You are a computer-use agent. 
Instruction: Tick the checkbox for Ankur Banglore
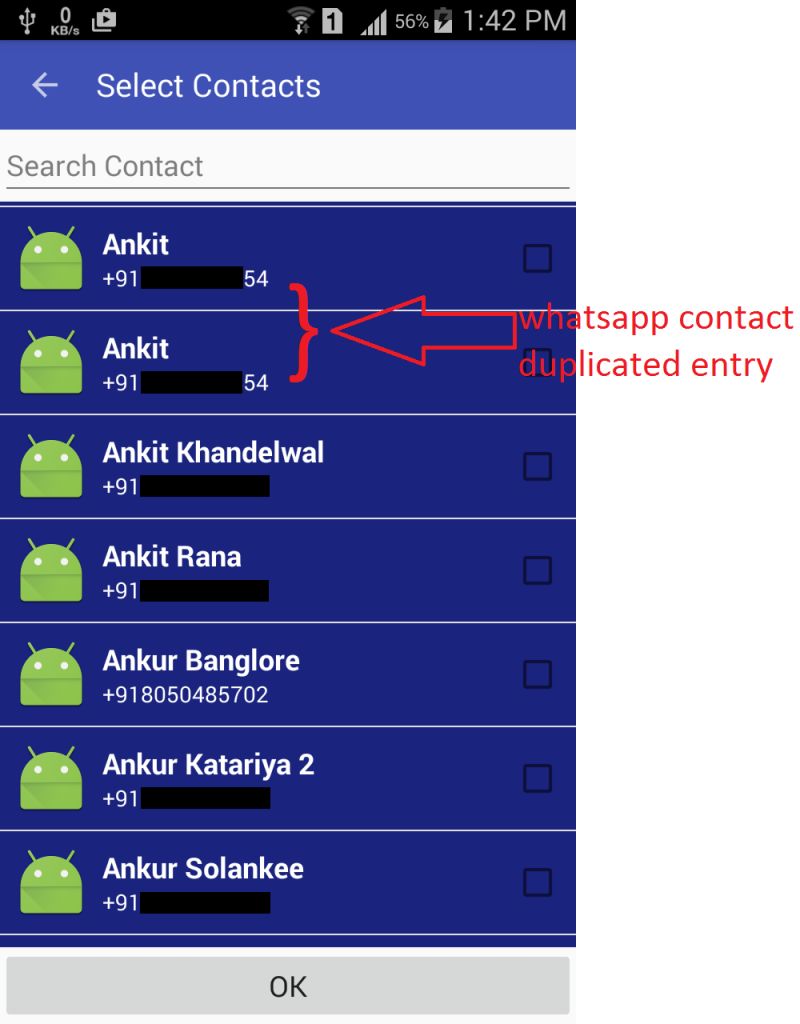[537, 674]
